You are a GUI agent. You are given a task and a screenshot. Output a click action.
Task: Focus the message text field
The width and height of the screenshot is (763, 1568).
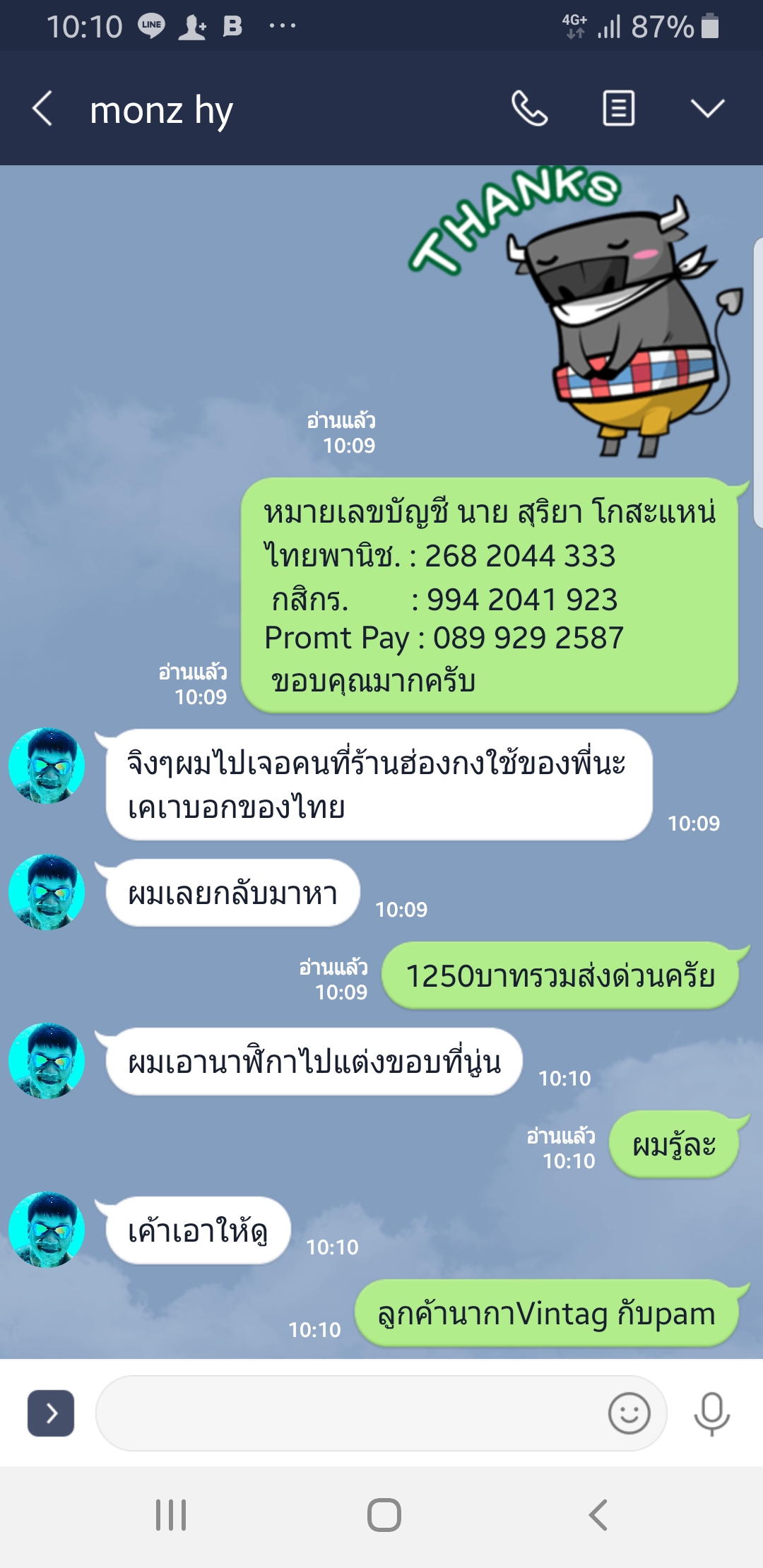point(346,1413)
